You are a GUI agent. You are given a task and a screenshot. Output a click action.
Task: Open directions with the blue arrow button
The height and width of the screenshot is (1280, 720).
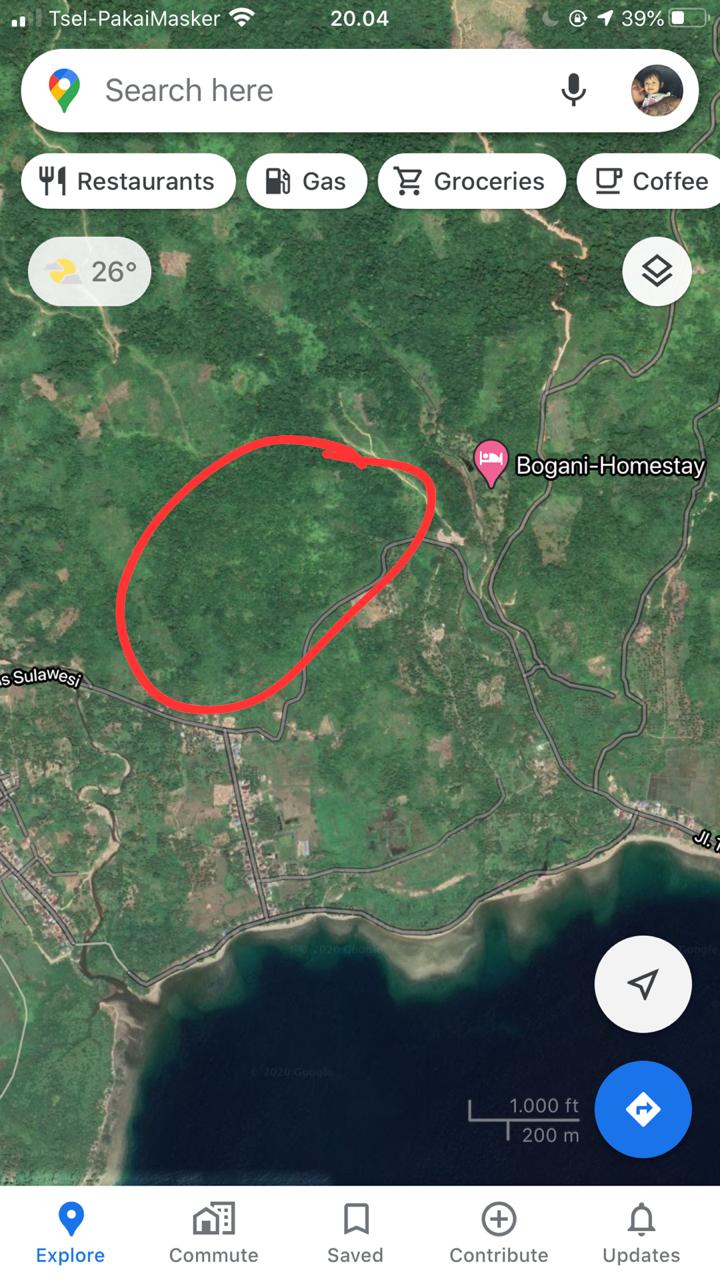(643, 1109)
